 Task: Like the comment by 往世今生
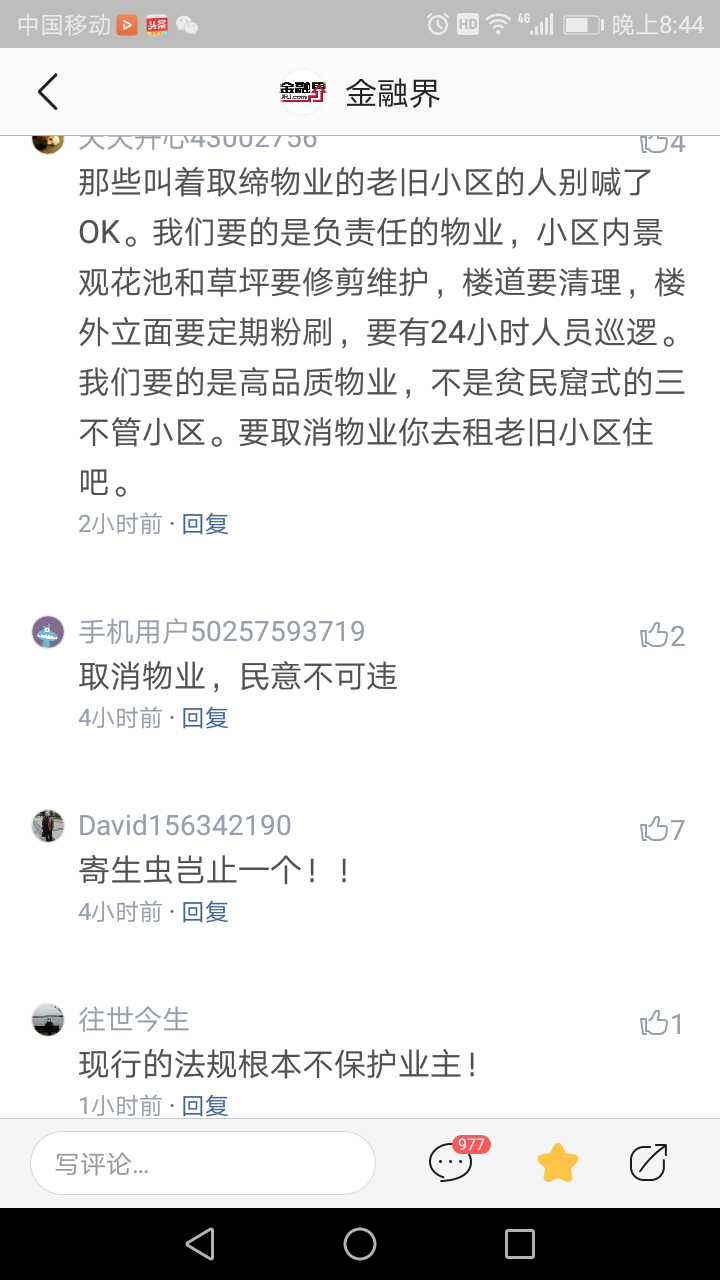[661, 1024]
